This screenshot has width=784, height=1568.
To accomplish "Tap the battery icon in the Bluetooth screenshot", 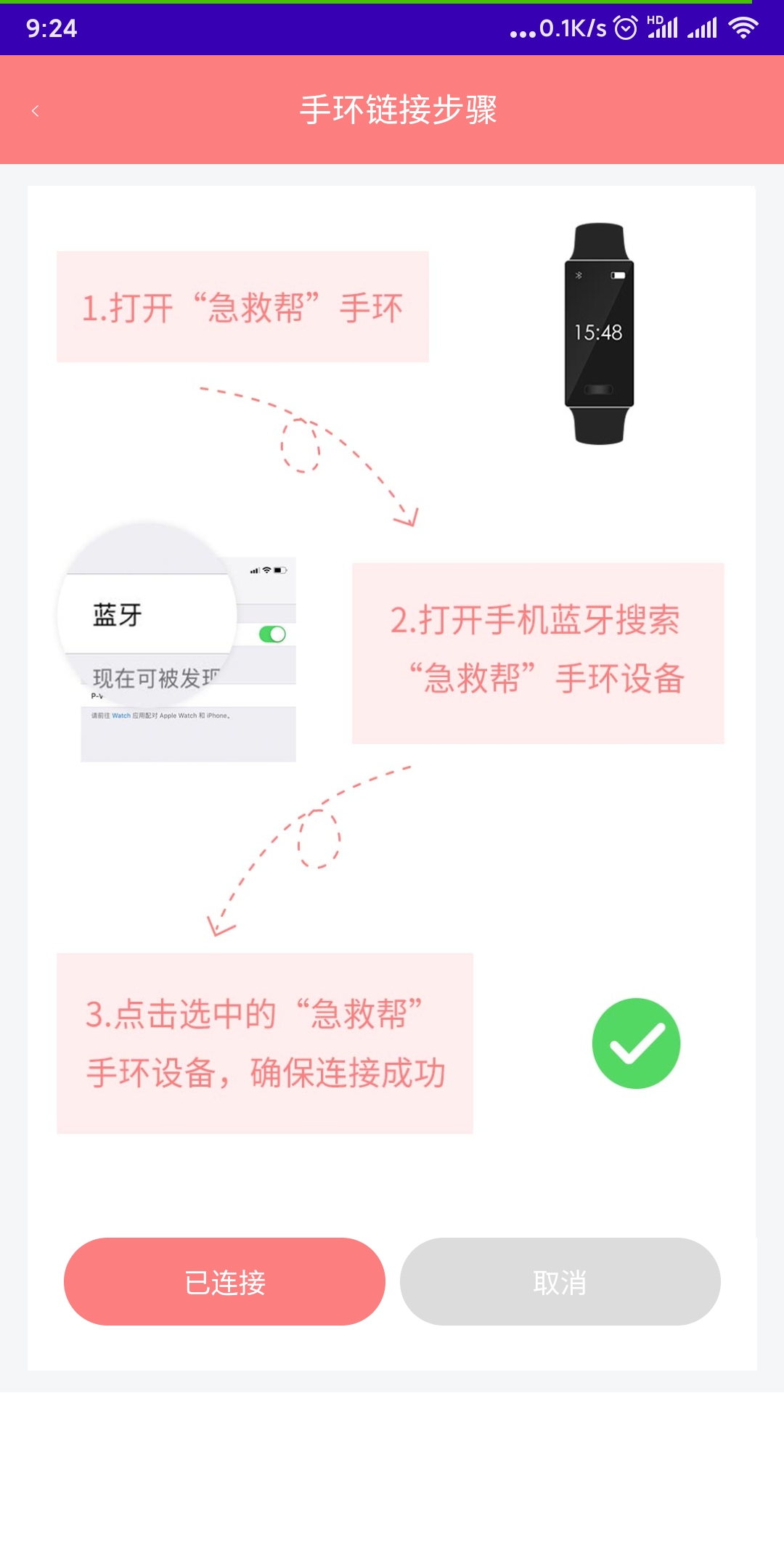I will (280, 571).
